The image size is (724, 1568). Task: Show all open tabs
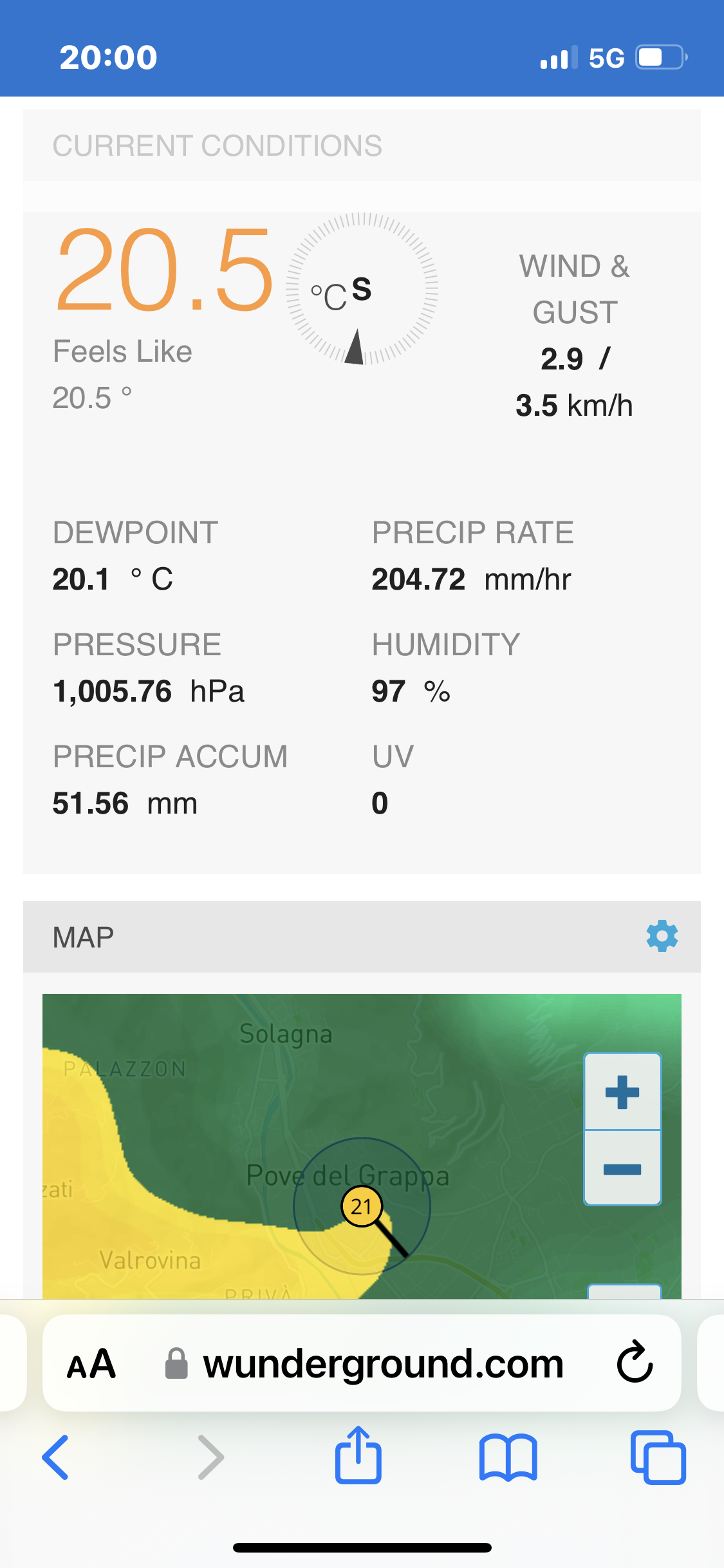(x=658, y=1457)
